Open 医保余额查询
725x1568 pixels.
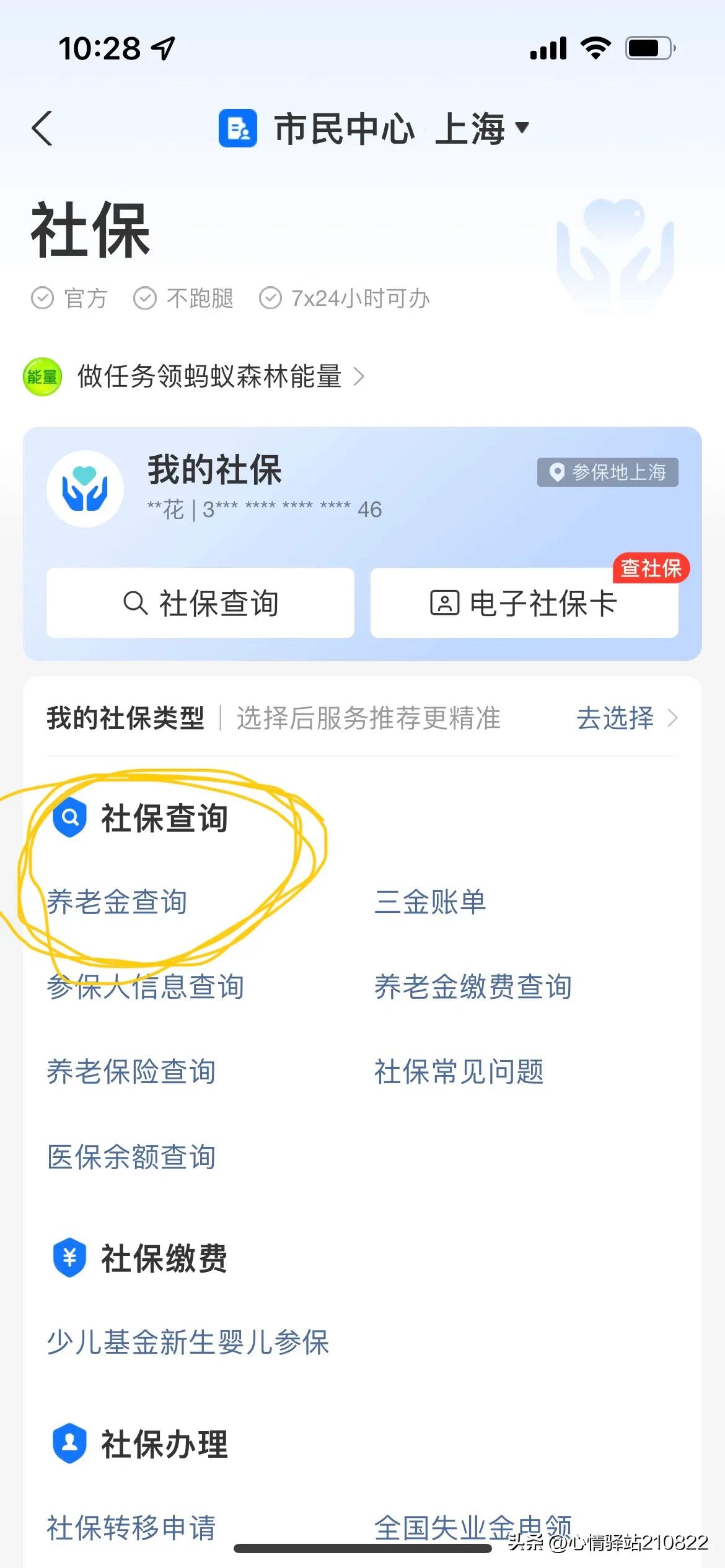coord(131,1157)
